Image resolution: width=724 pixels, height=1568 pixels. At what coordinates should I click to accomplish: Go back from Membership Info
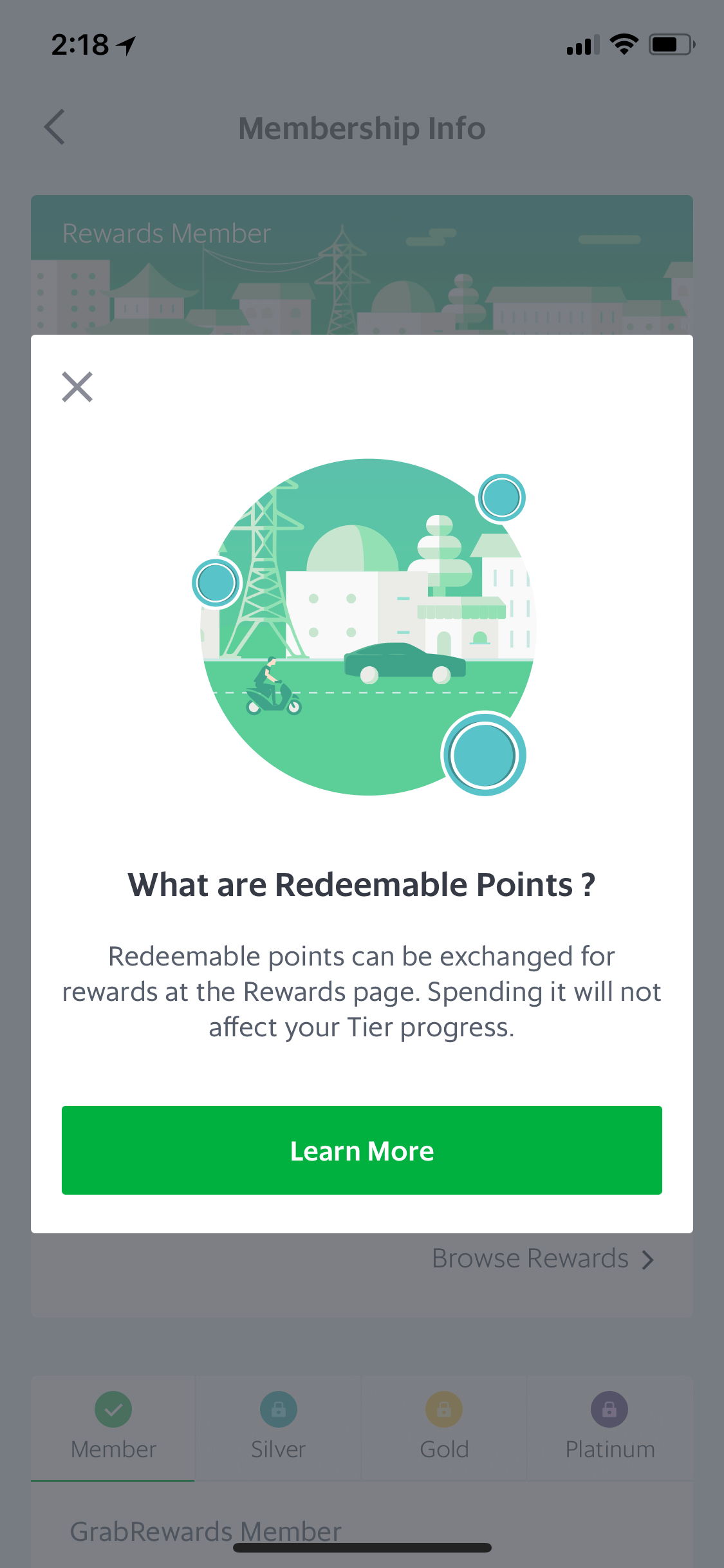tap(55, 127)
